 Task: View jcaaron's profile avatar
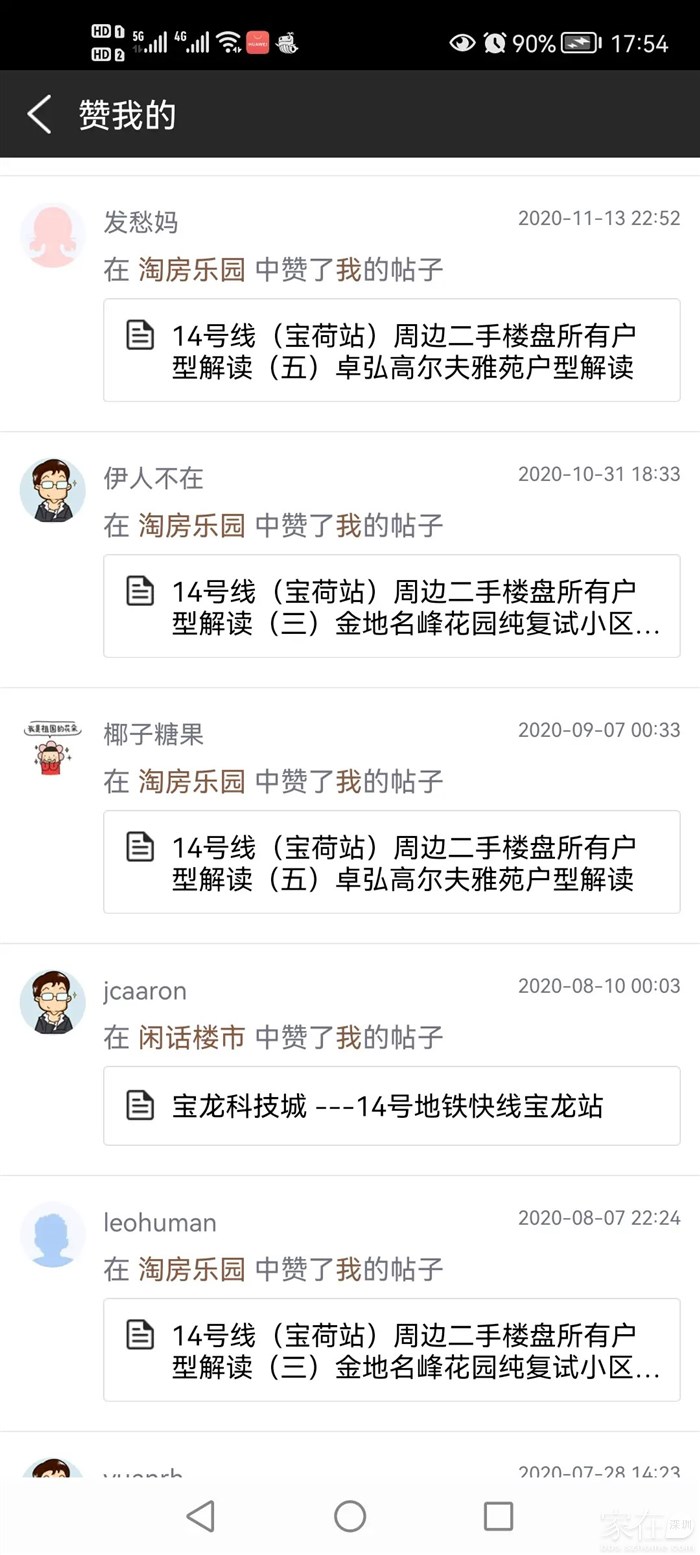52,1002
